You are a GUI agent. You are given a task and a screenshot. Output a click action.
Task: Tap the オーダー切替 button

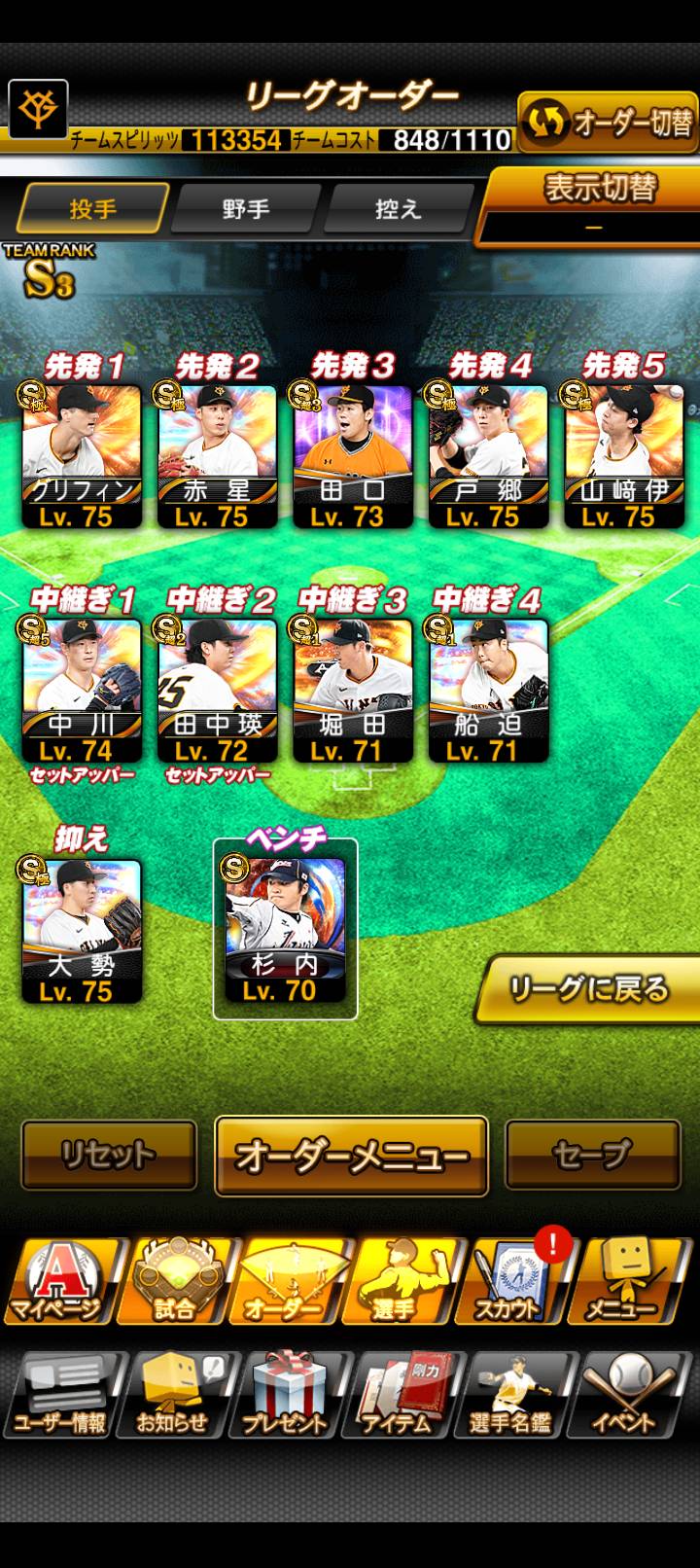pyautogui.click(x=609, y=123)
